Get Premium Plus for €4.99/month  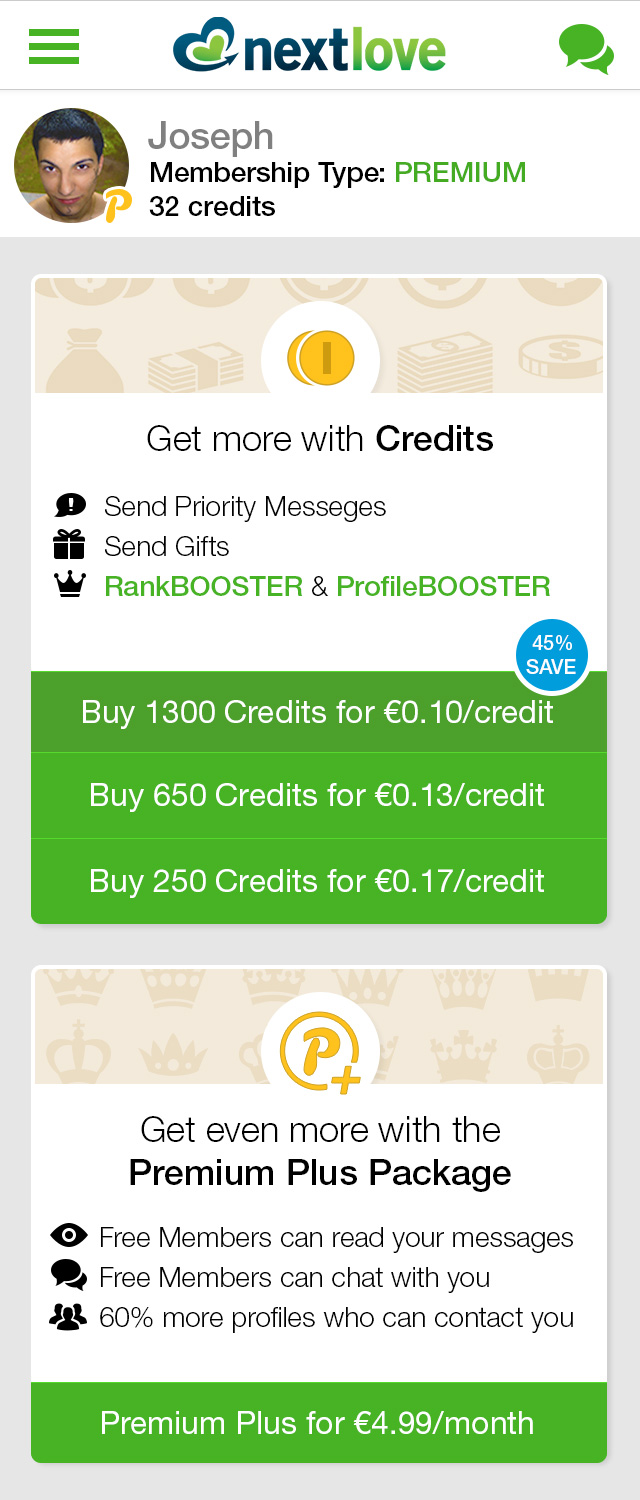318,1423
